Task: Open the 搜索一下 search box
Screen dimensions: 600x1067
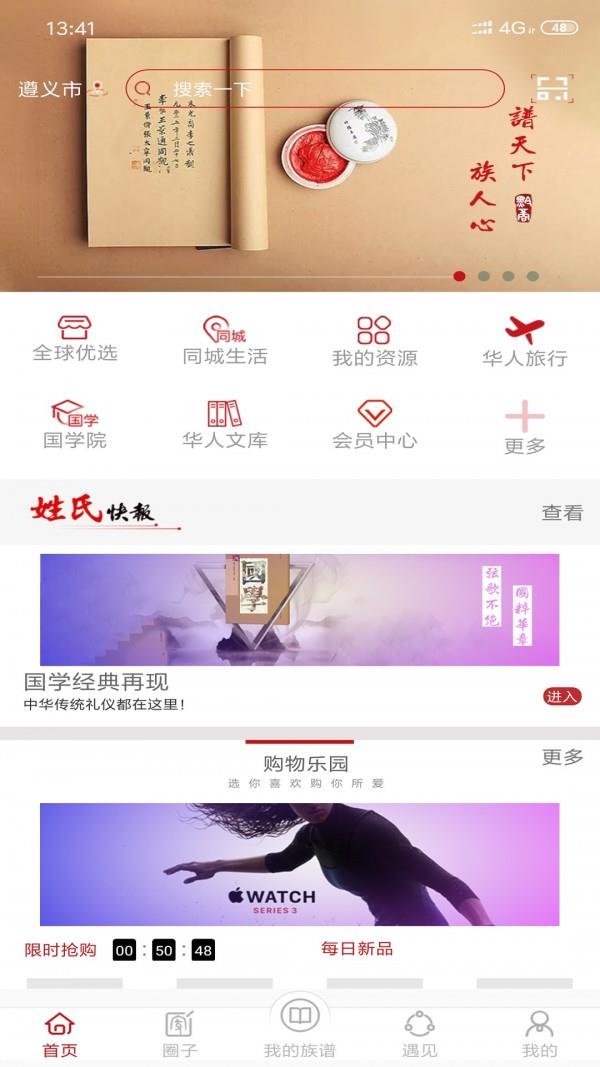Action: [x=315, y=89]
